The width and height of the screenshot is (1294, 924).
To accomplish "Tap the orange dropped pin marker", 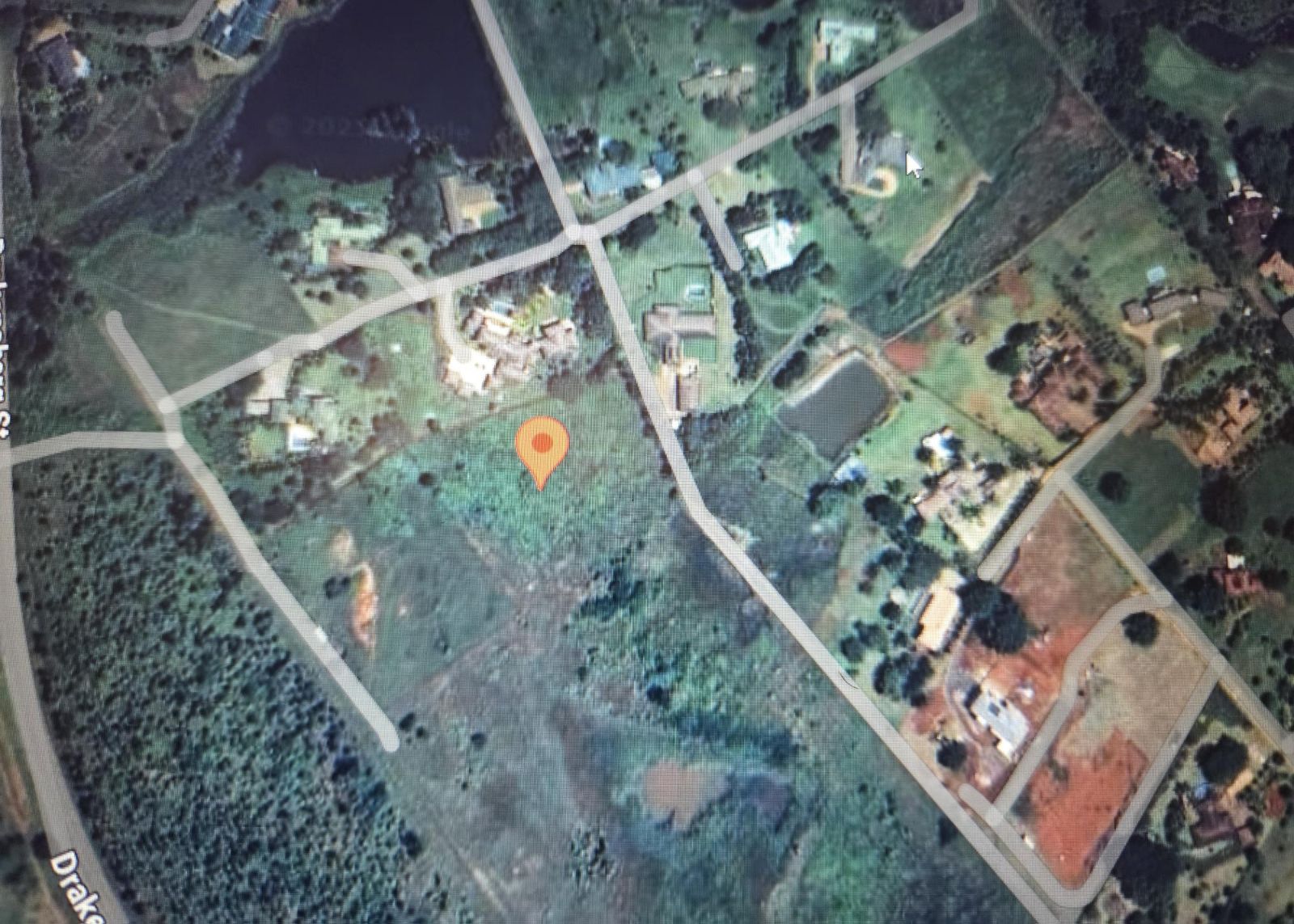I will (x=543, y=445).
